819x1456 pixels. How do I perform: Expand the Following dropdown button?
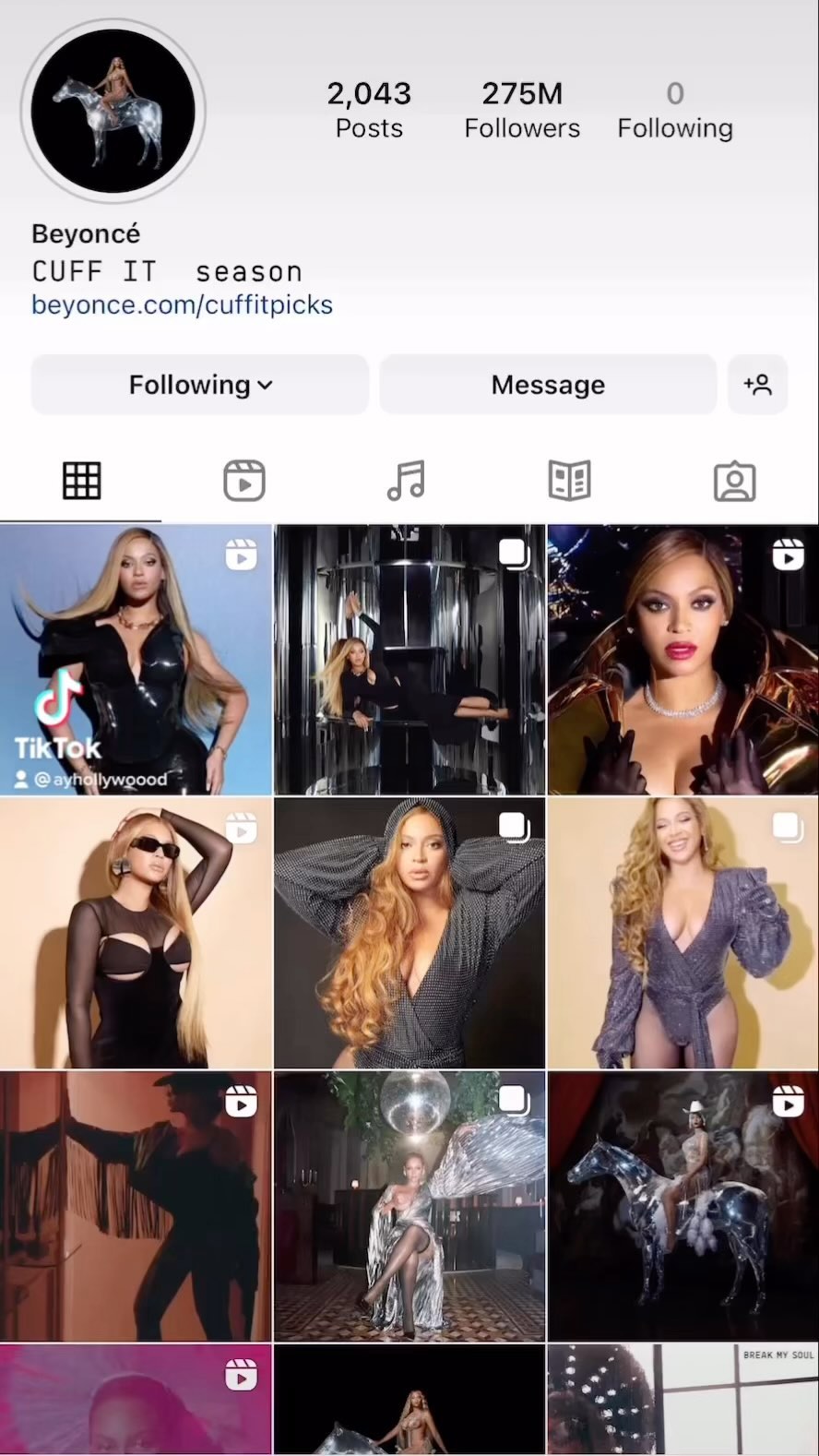(x=200, y=385)
